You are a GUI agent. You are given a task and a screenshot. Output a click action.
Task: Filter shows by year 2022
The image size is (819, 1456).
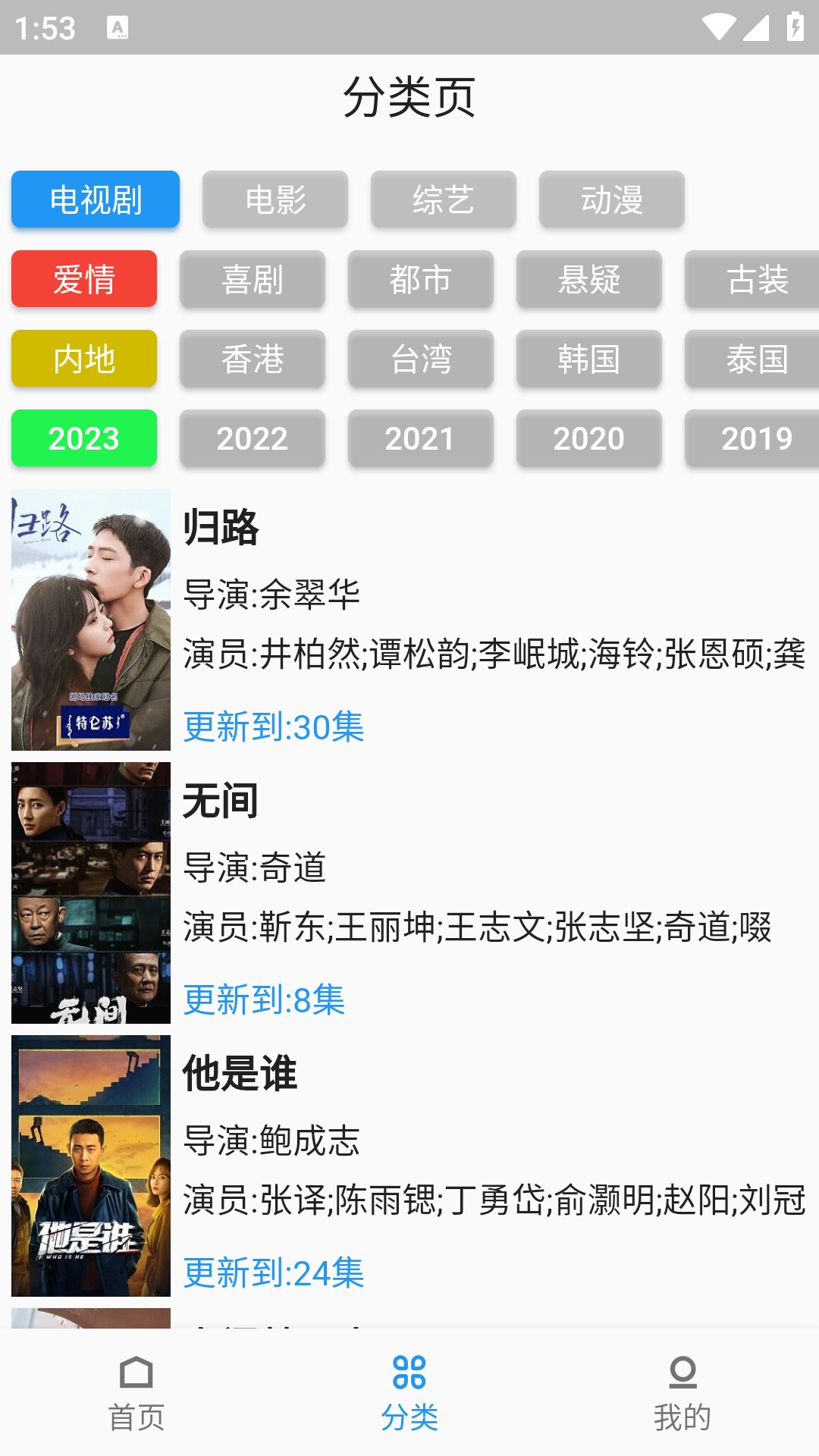point(253,438)
